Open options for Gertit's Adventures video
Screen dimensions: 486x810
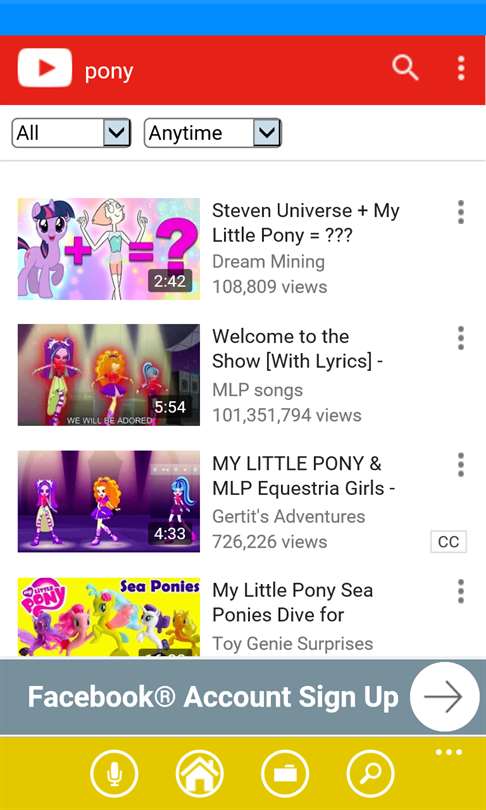click(x=461, y=465)
